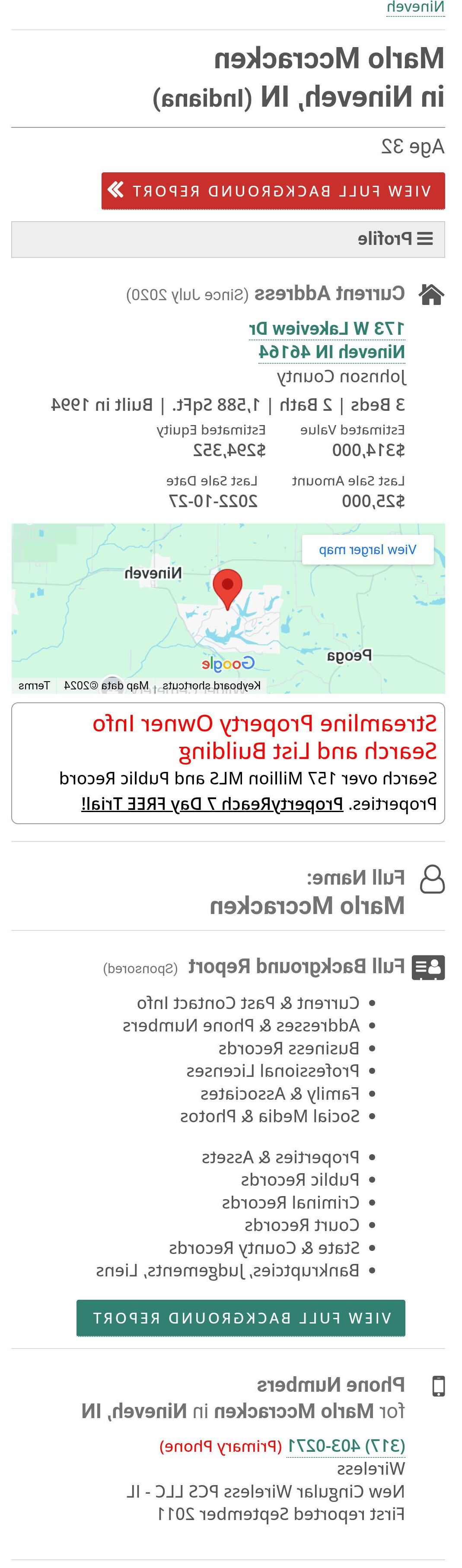The image size is (462, 1568).
Task: Tap View larger map
Action: pyautogui.click(x=367, y=549)
